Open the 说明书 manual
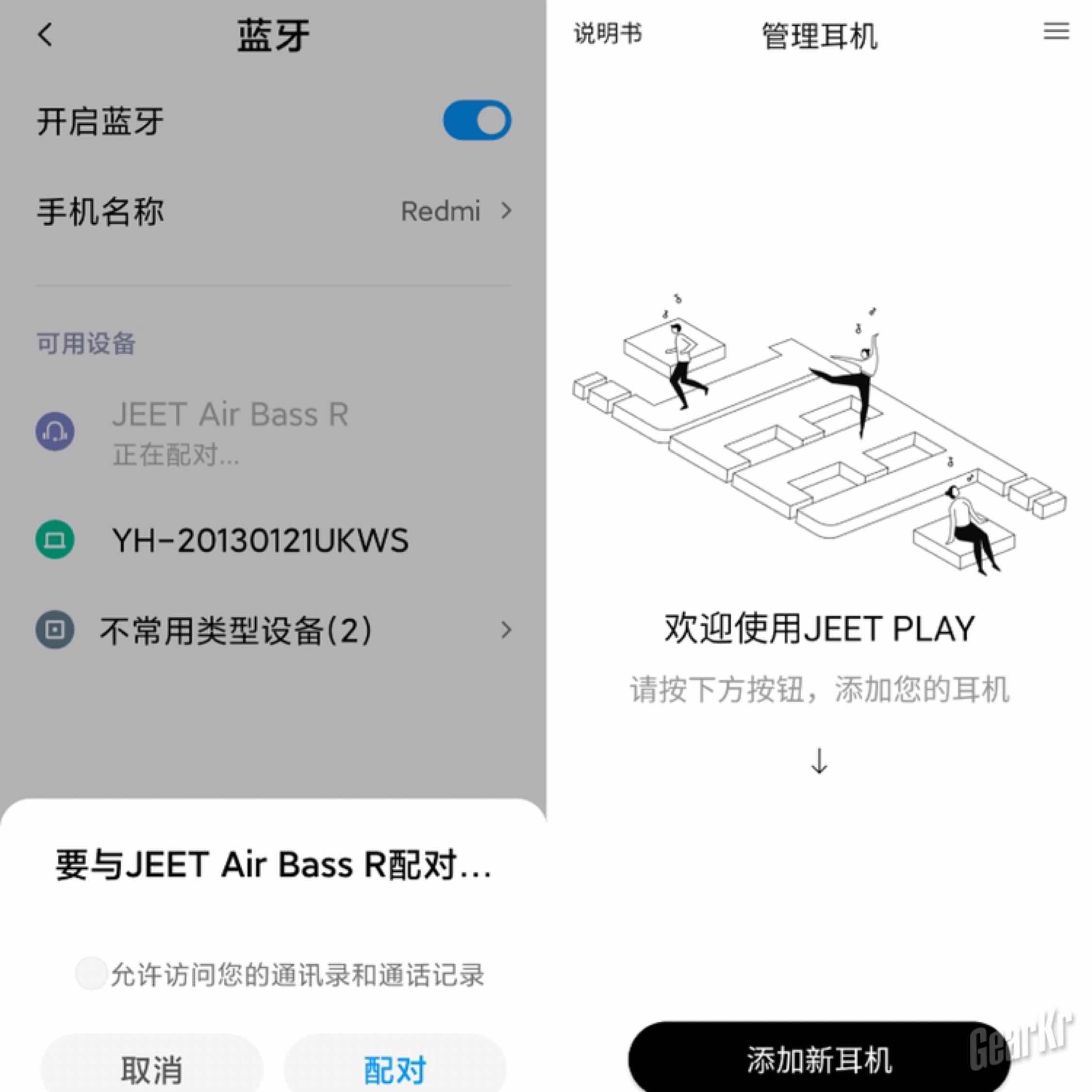Image resolution: width=1092 pixels, height=1092 pixels. pos(608,33)
